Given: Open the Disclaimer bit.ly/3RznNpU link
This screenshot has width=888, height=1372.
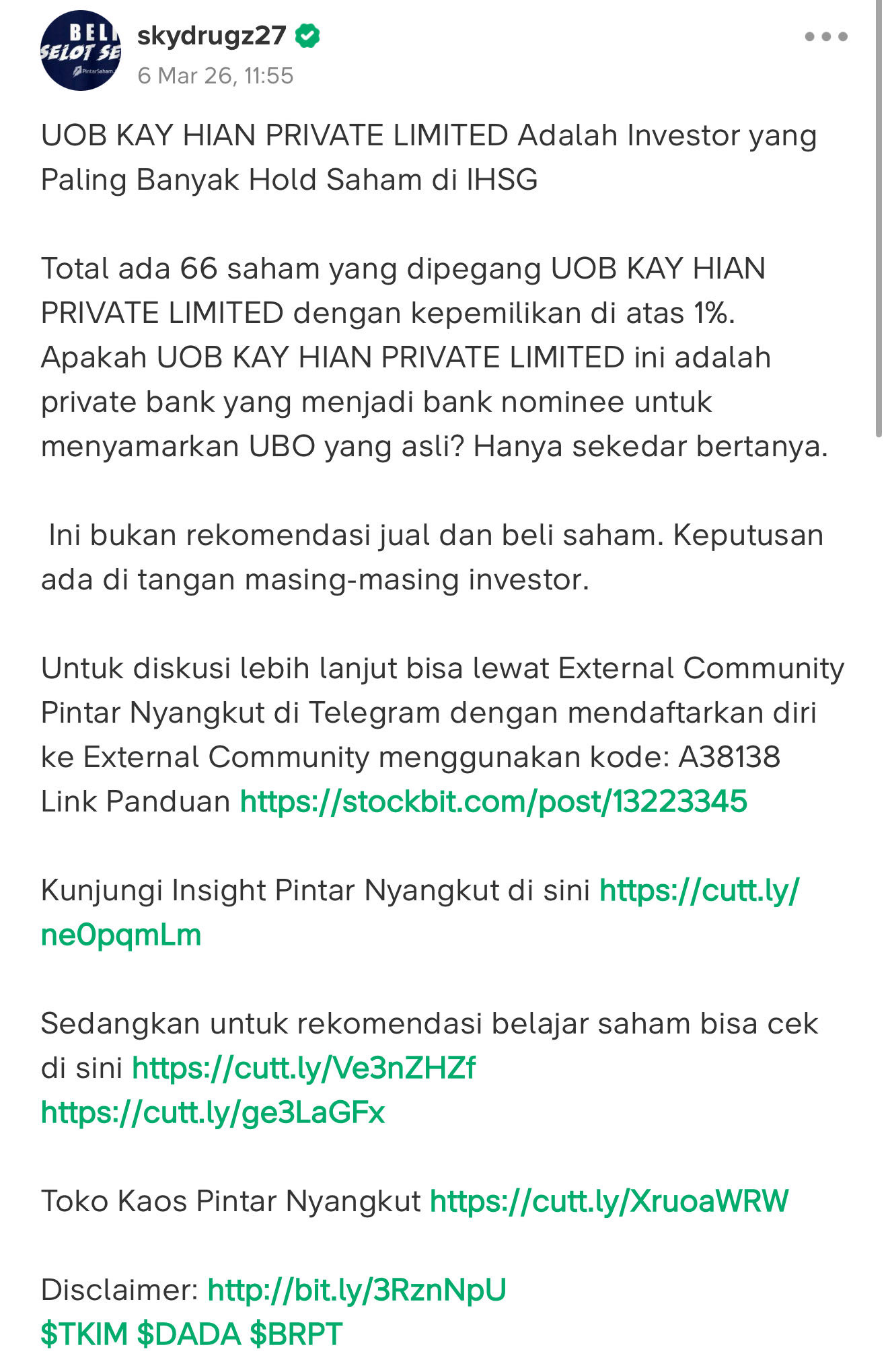Looking at the screenshot, I should [x=357, y=1290].
